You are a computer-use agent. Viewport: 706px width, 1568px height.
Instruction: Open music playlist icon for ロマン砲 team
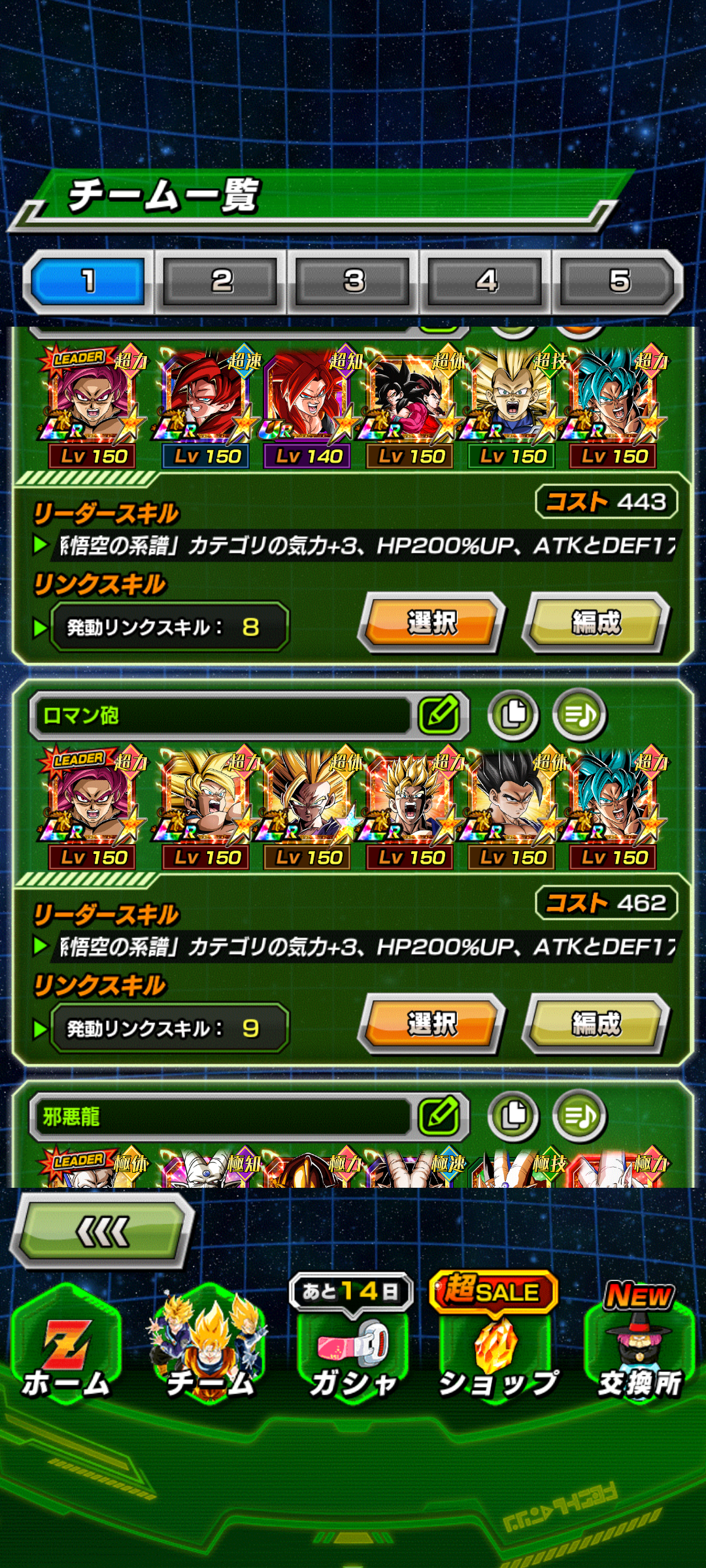coord(579,715)
